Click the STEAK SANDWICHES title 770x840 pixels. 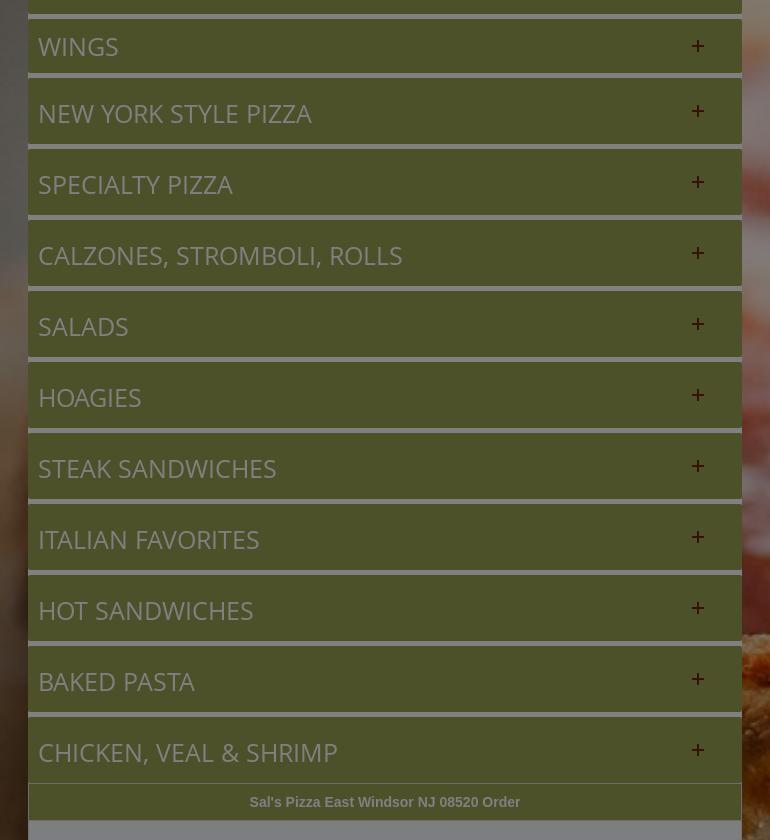[x=157, y=468]
